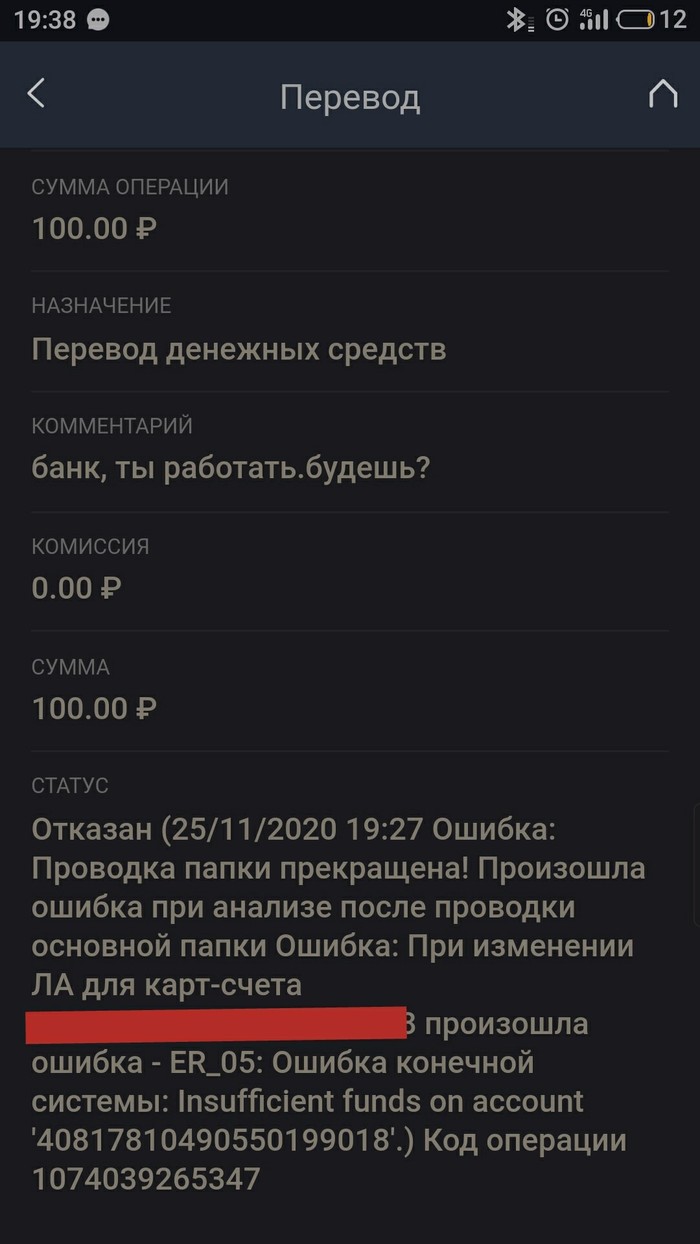700x1244 pixels.
Task: Open the home icon in header
Action: [x=662, y=94]
